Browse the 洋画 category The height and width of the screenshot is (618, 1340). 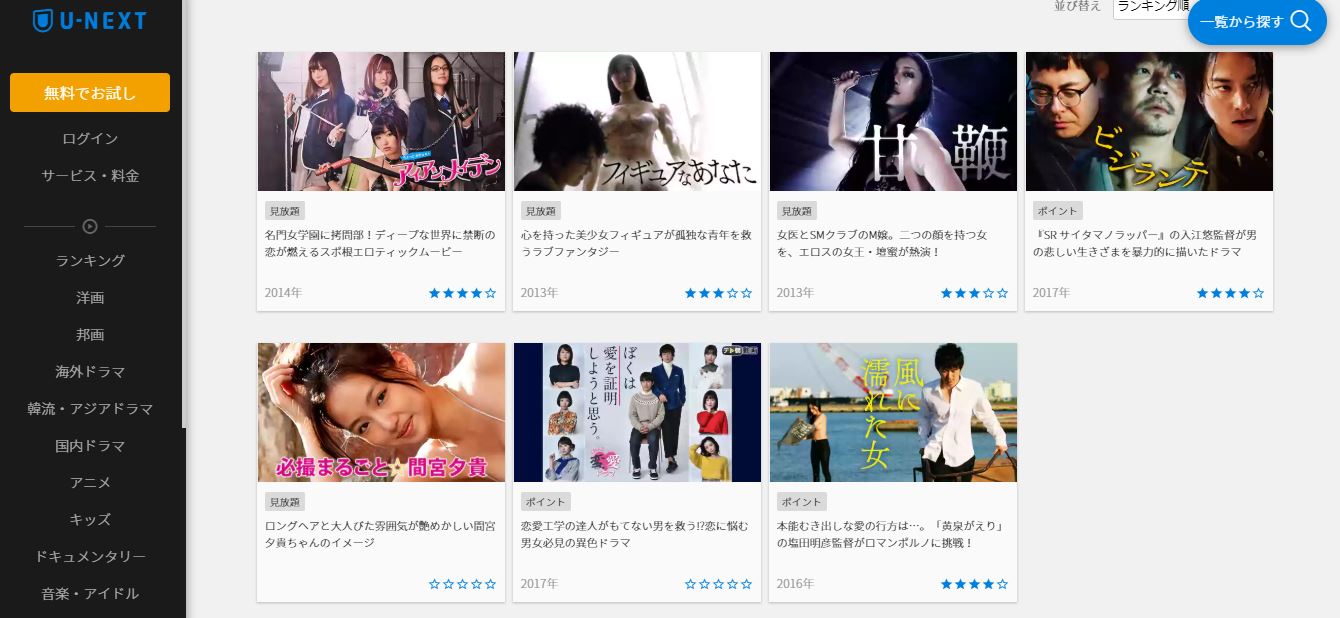(90, 297)
